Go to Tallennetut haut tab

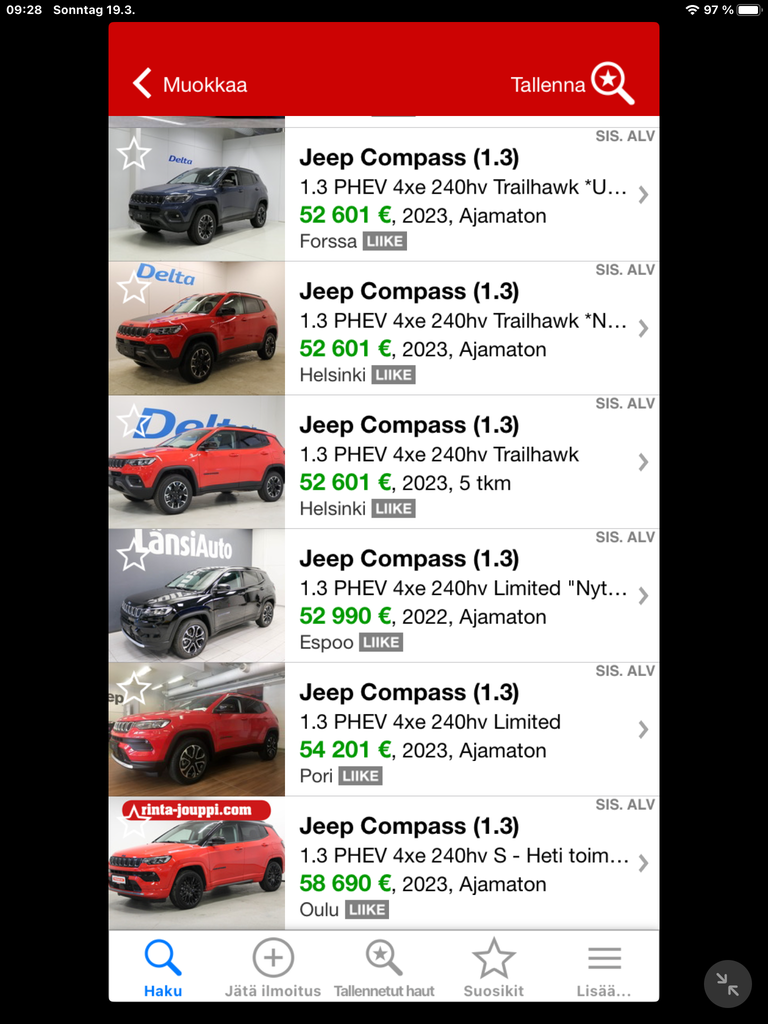pyautogui.click(x=384, y=968)
